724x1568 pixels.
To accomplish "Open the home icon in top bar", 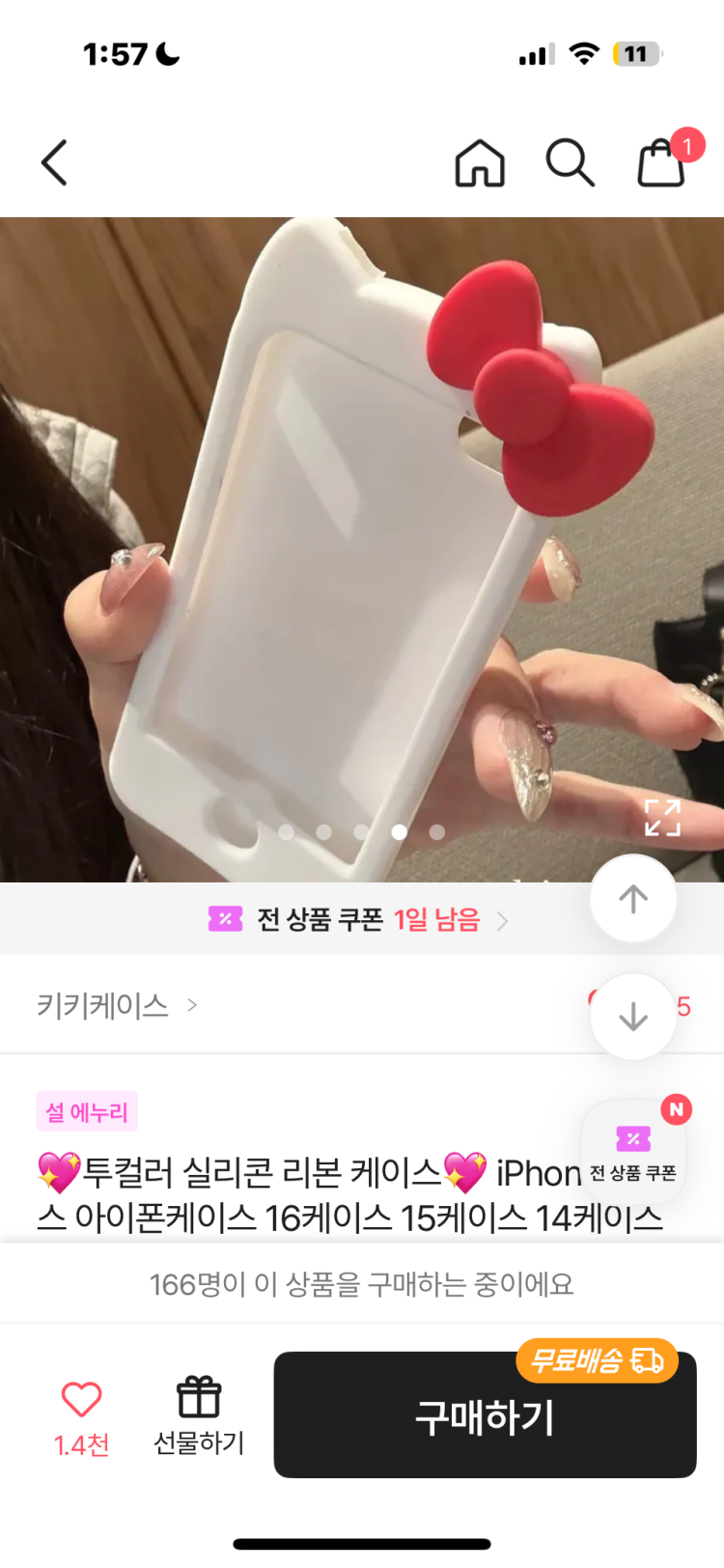I will (x=480, y=162).
